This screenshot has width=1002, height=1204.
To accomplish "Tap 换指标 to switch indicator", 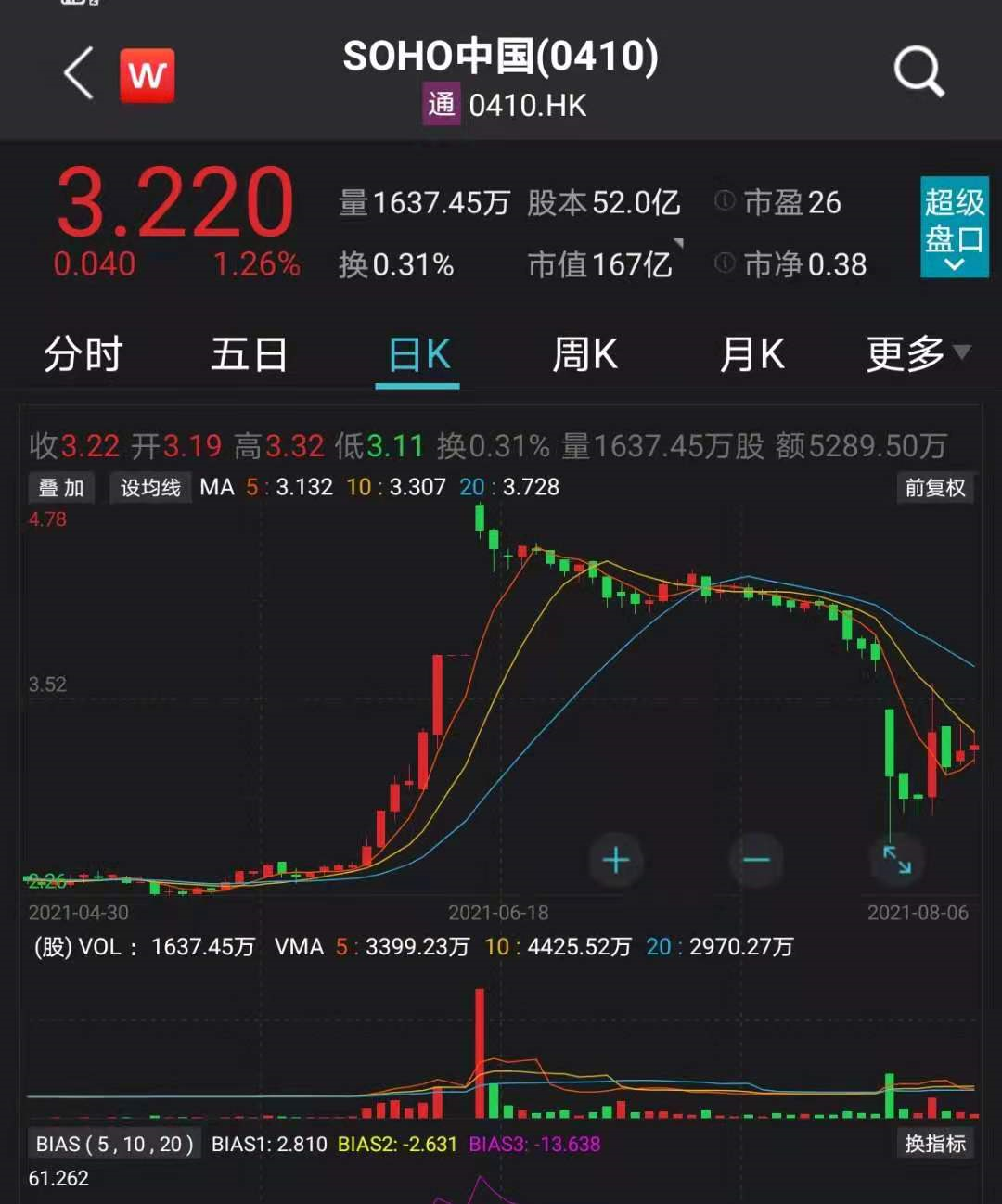I will (x=935, y=1144).
